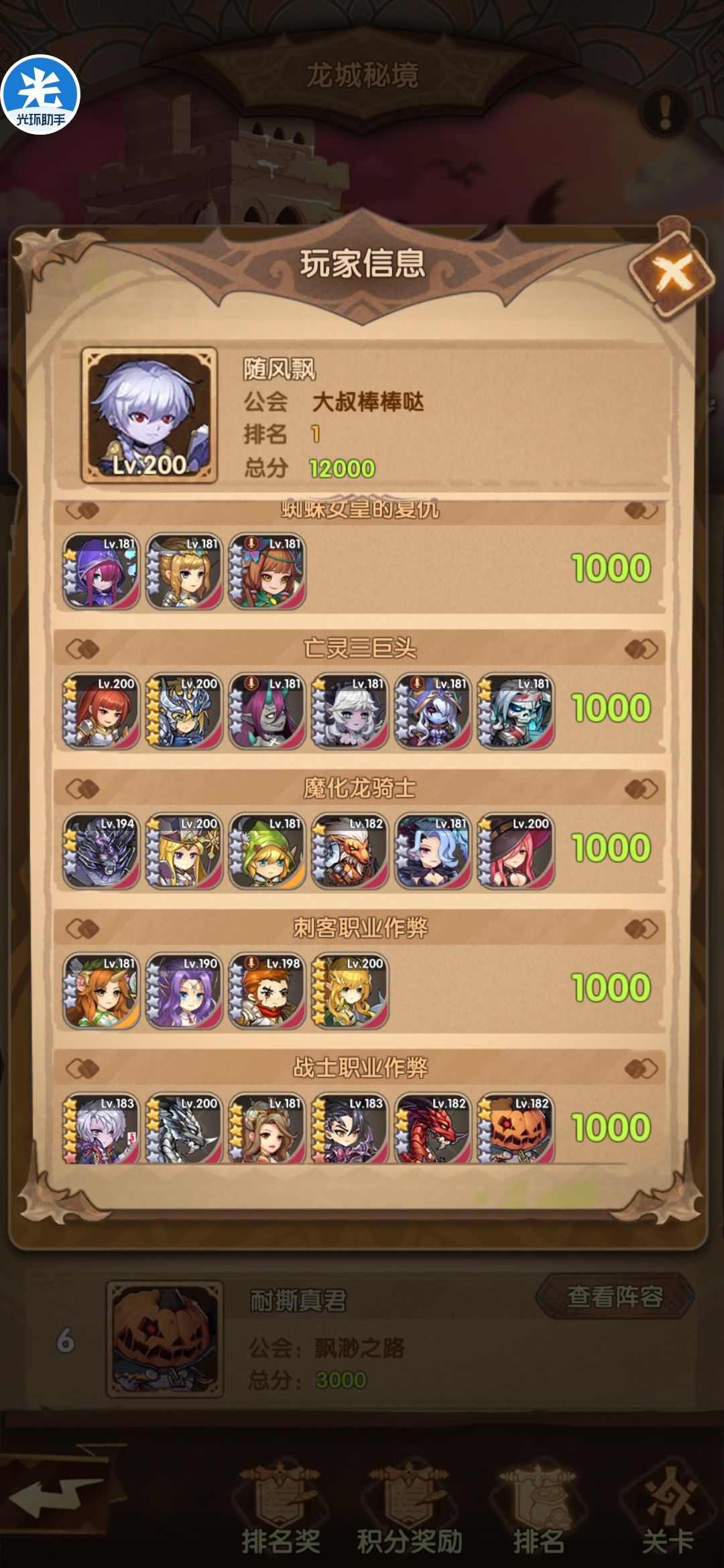Collapse the 蜘蛛女皇的复仇 section header
The height and width of the screenshot is (1568, 724).
pos(362,509)
